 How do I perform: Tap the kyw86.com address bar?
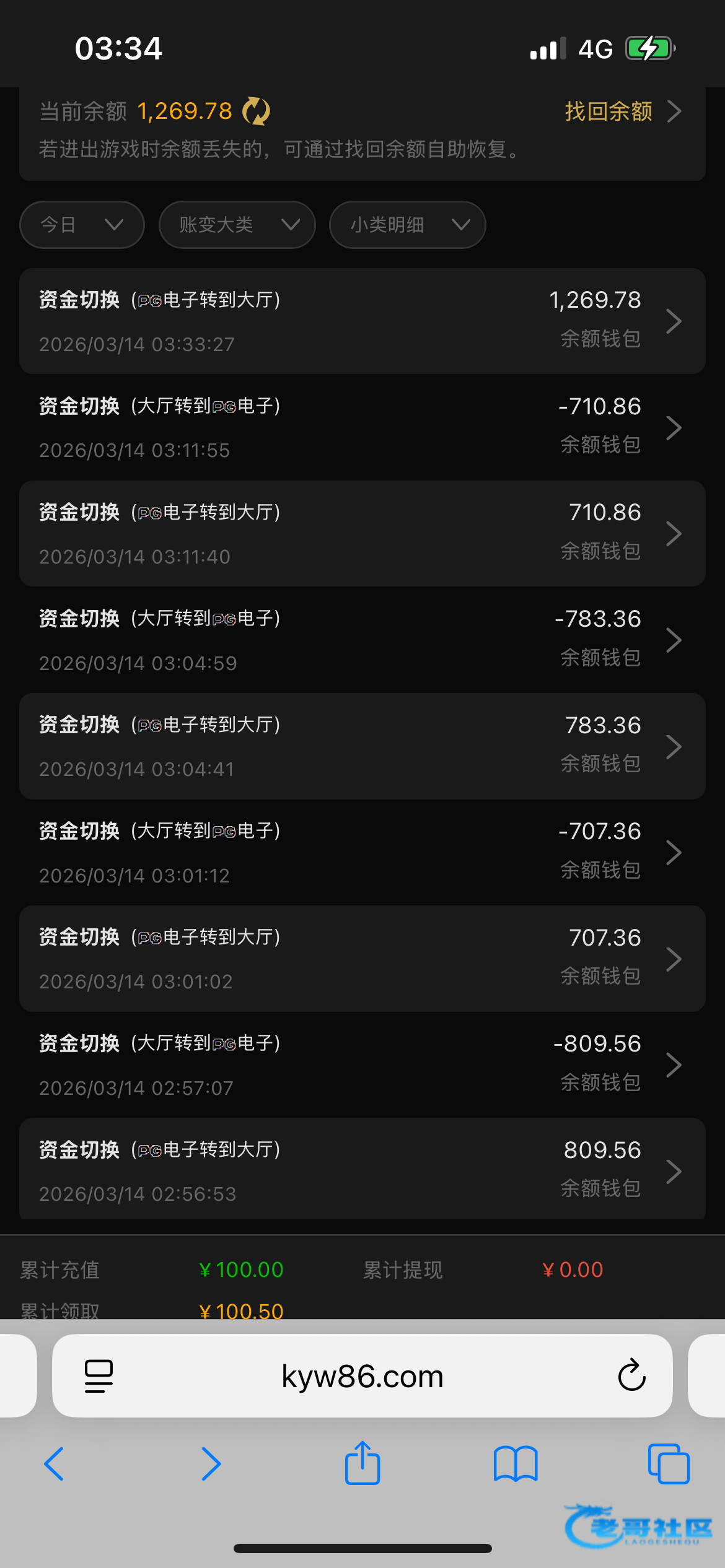click(x=362, y=1376)
